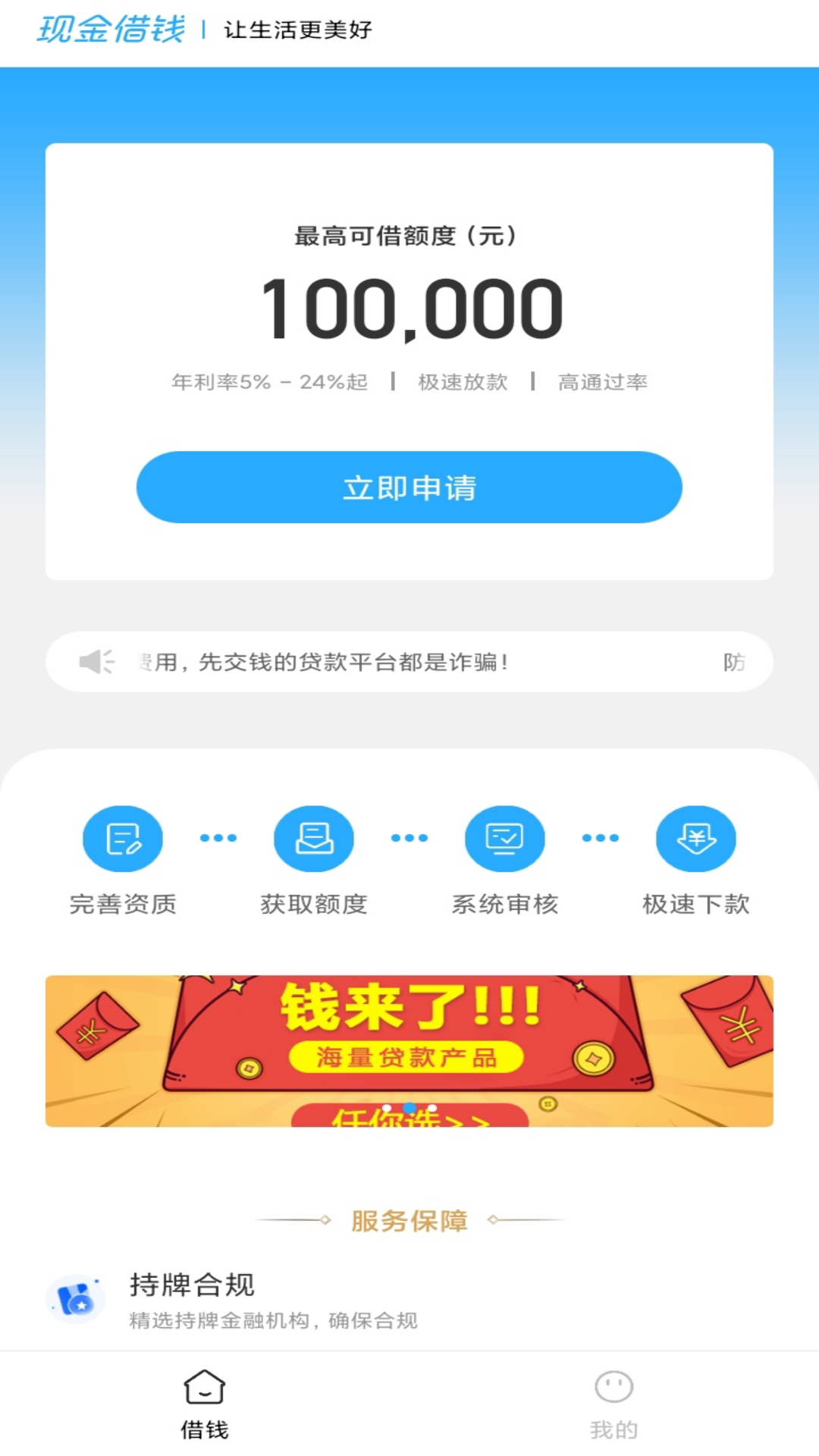The image size is (819, 1456).
Task: Open the 钱来了 loan products banner
Action: [409, 1050]
